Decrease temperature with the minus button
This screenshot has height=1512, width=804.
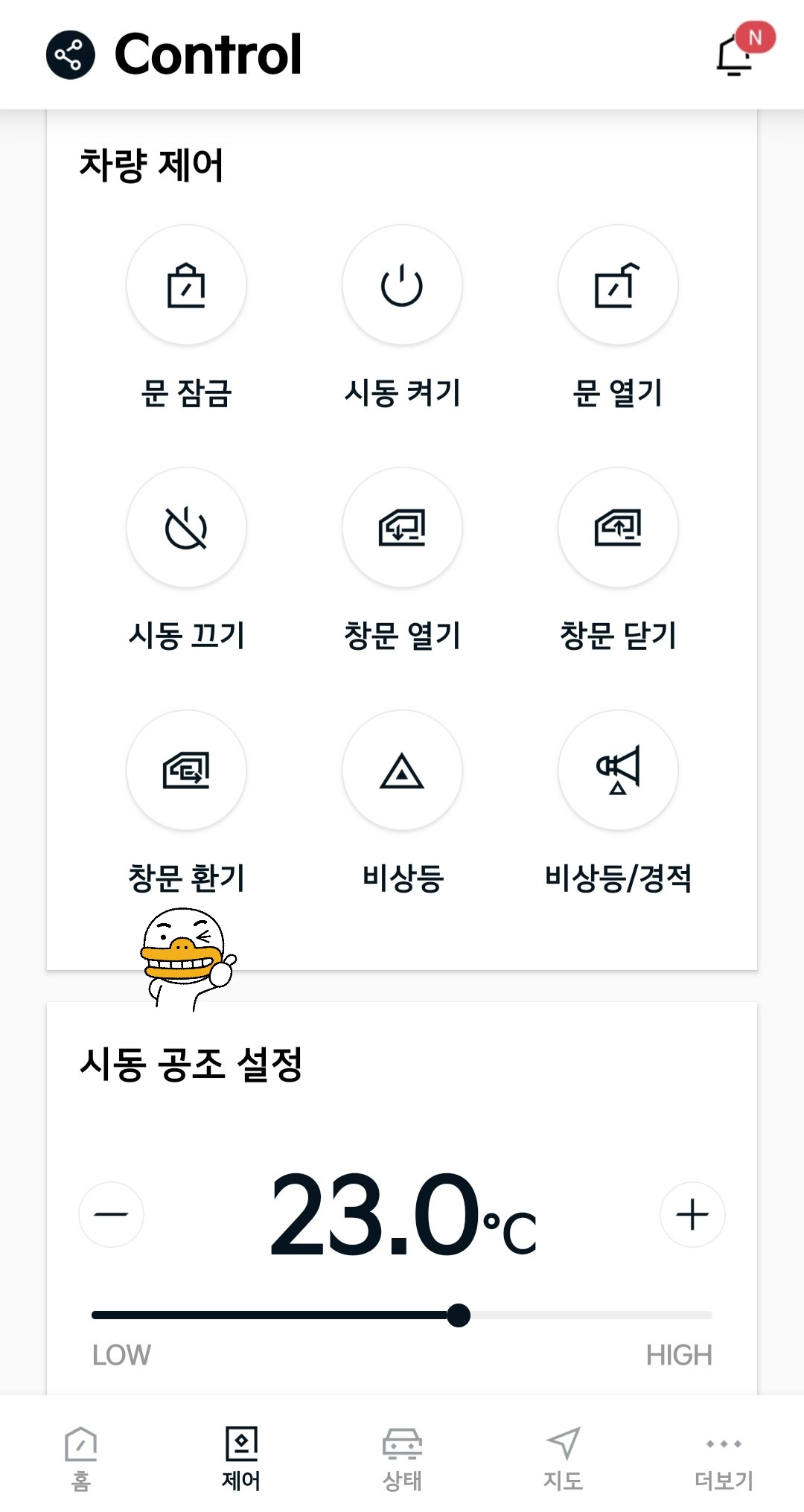coord(112,1214)
